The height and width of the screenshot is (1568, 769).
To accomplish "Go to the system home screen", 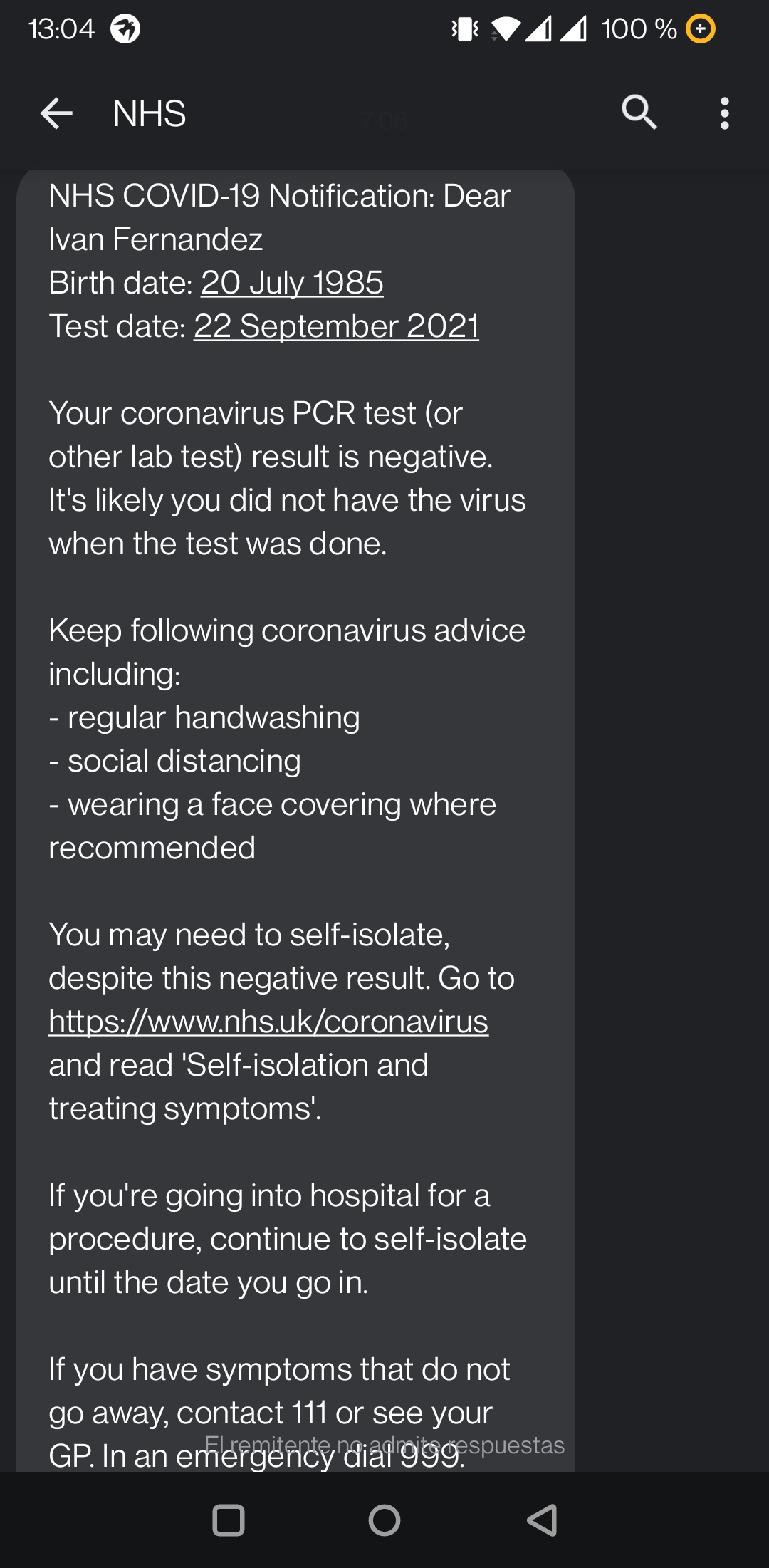I will pyautogui.click(x=384, y=1520).
